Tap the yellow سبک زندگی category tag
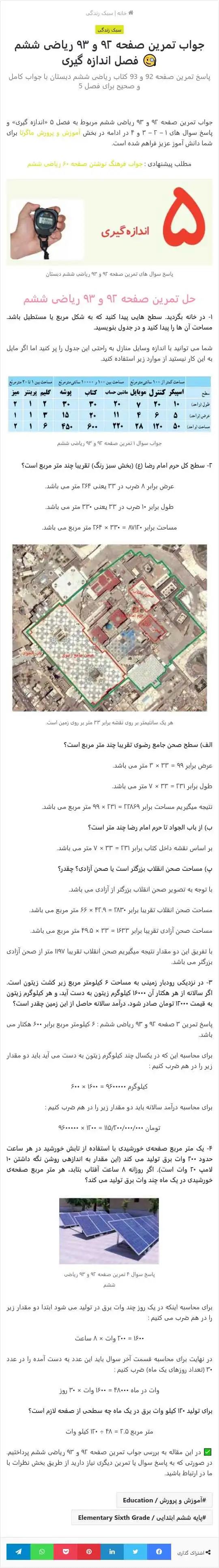219x1568 pixels. (110, 29)
